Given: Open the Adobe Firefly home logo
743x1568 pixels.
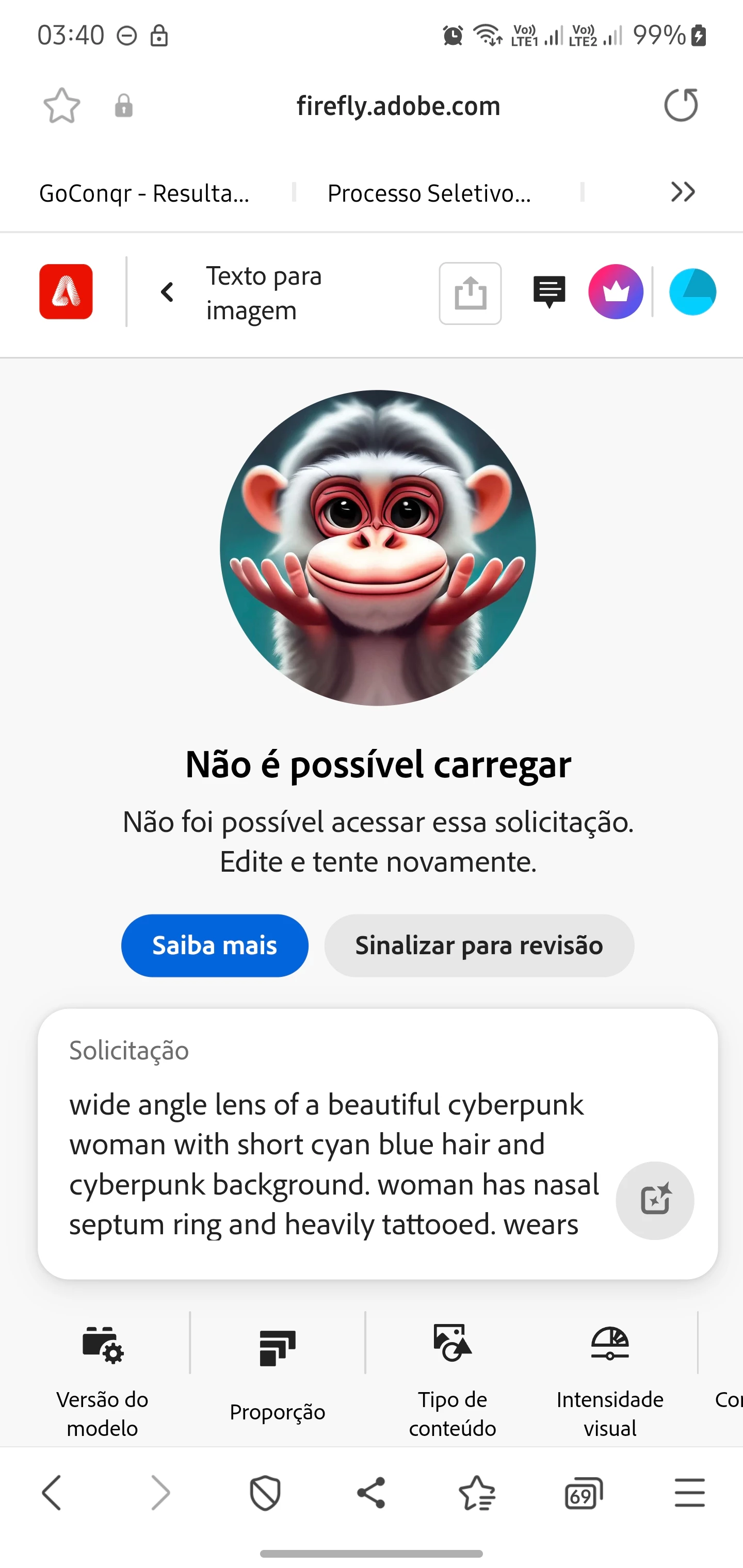Looking at the screenshot, I should coord(66,291).
